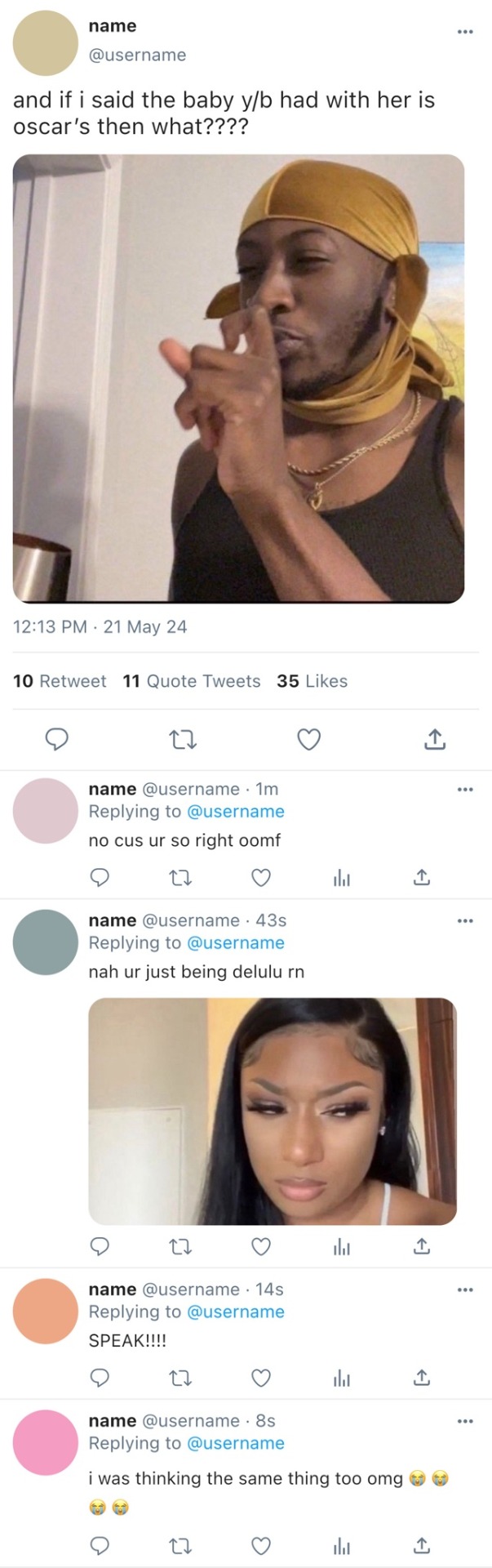The width and height of the screenshot is (492, 1568).
Task: View the 35 Likes list
Action: 312,681
